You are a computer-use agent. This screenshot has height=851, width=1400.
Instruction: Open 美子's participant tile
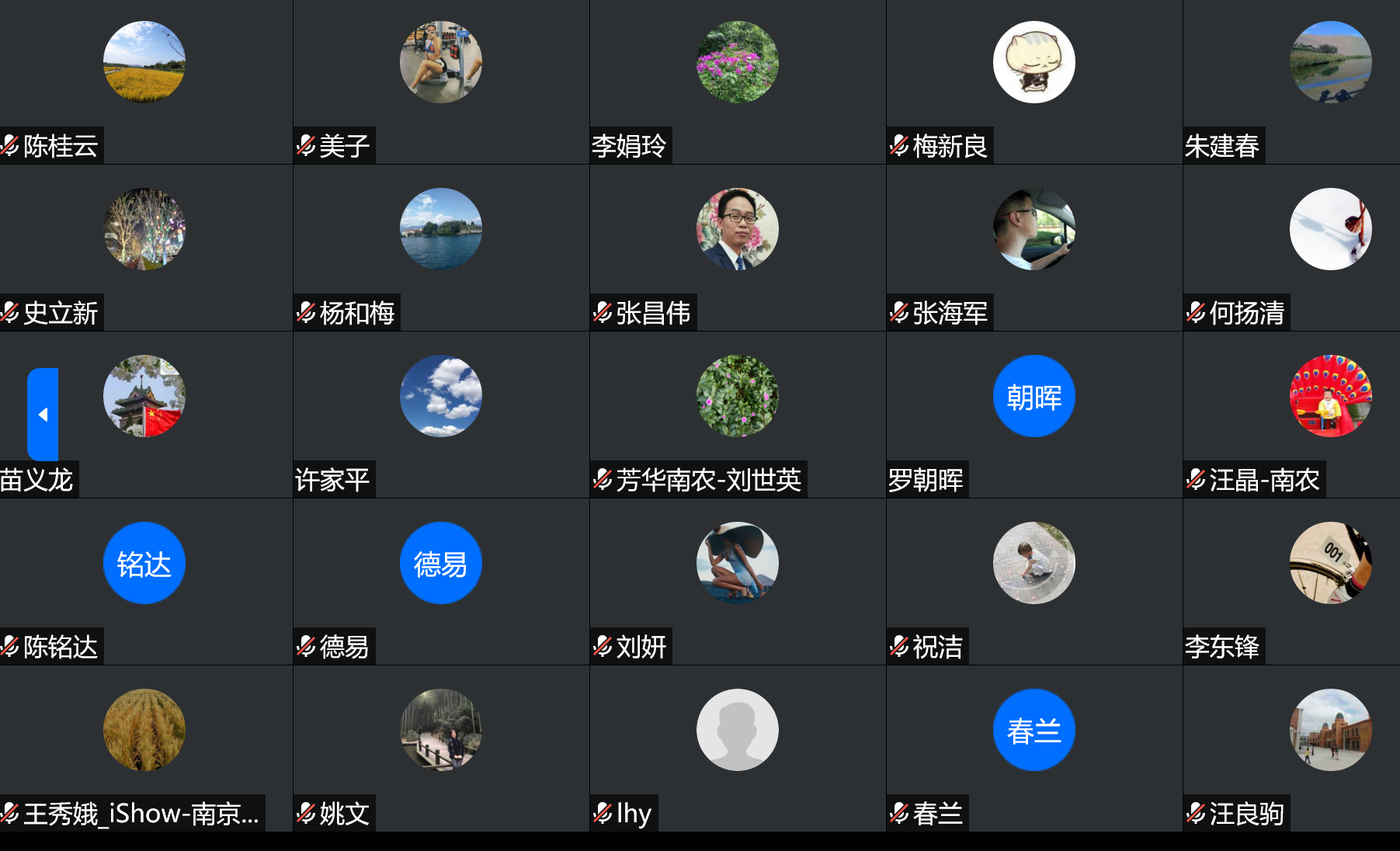click(441, 82)
